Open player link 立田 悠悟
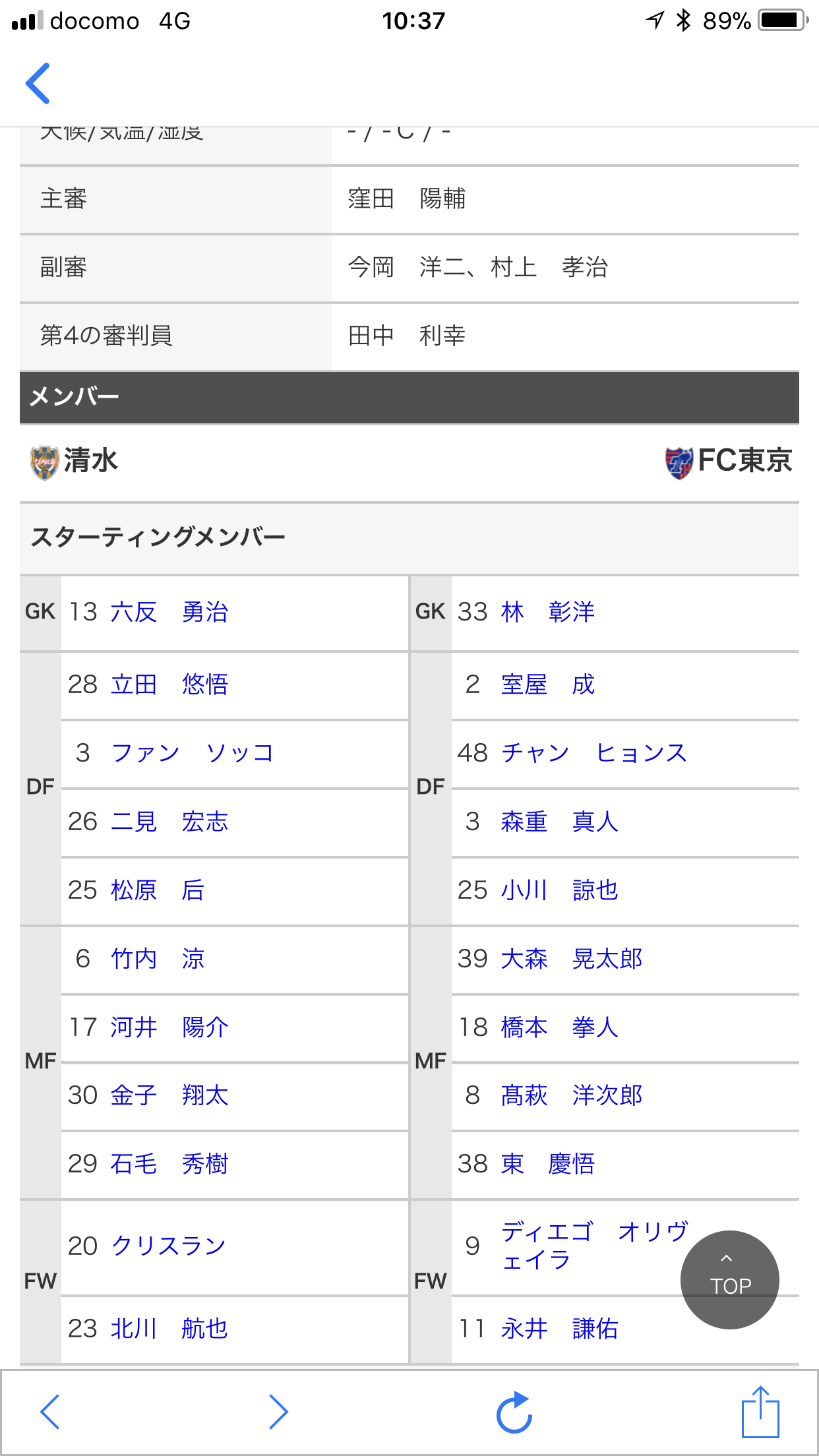819x1456 pixels. click(169, 684)
